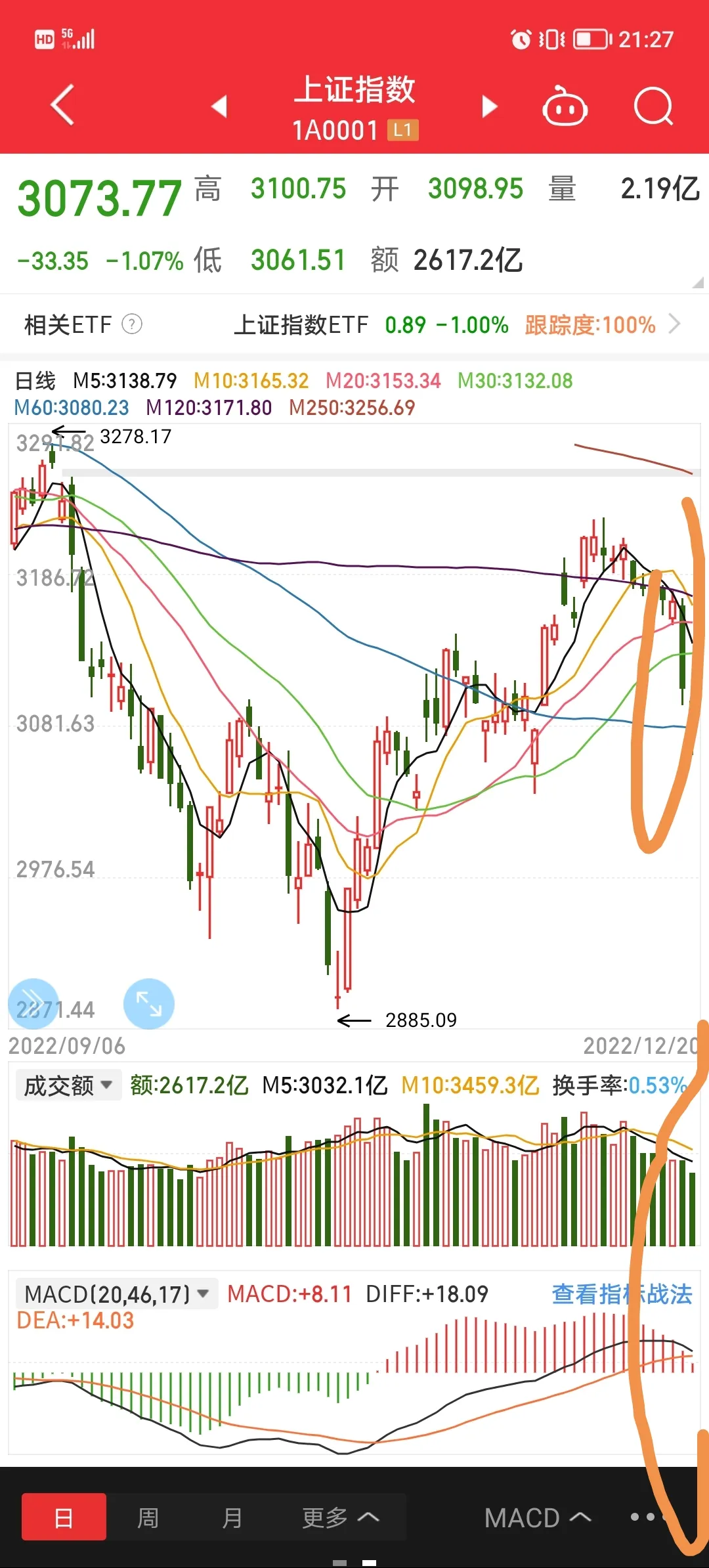Switch to the next stock index
Image resolution: width=709 pixels, height=1568 pixels.
490,106
